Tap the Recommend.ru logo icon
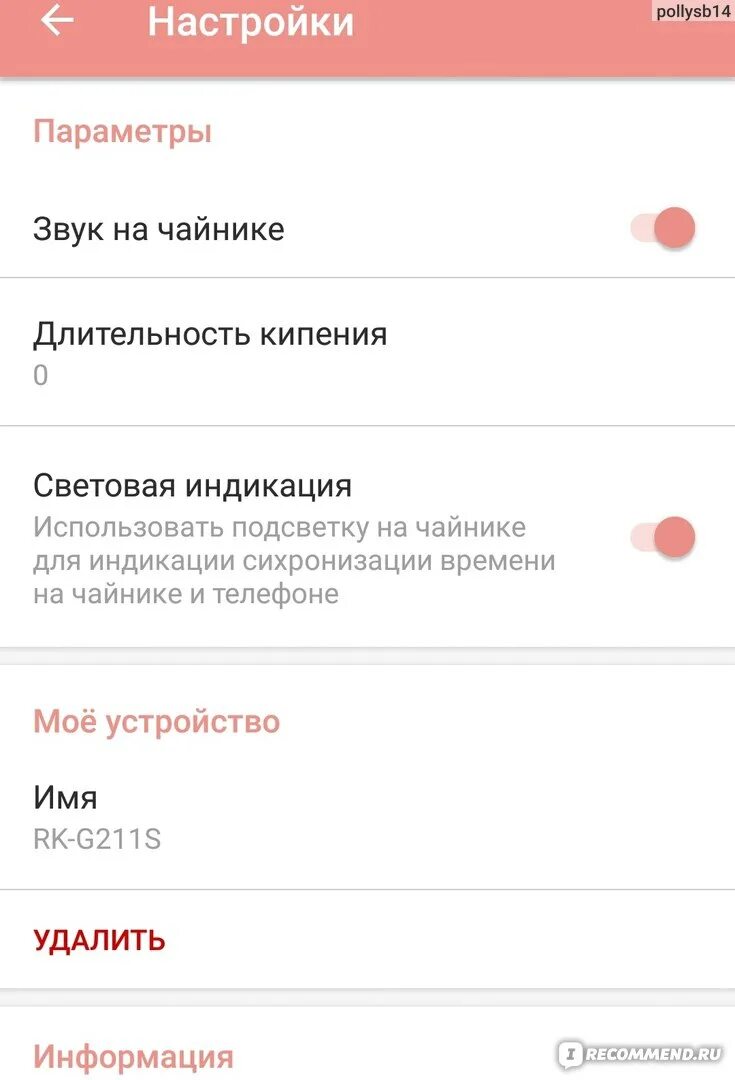Image resolution: width=735 pixels, height=1080 pixels. [x=573, y=1055]
